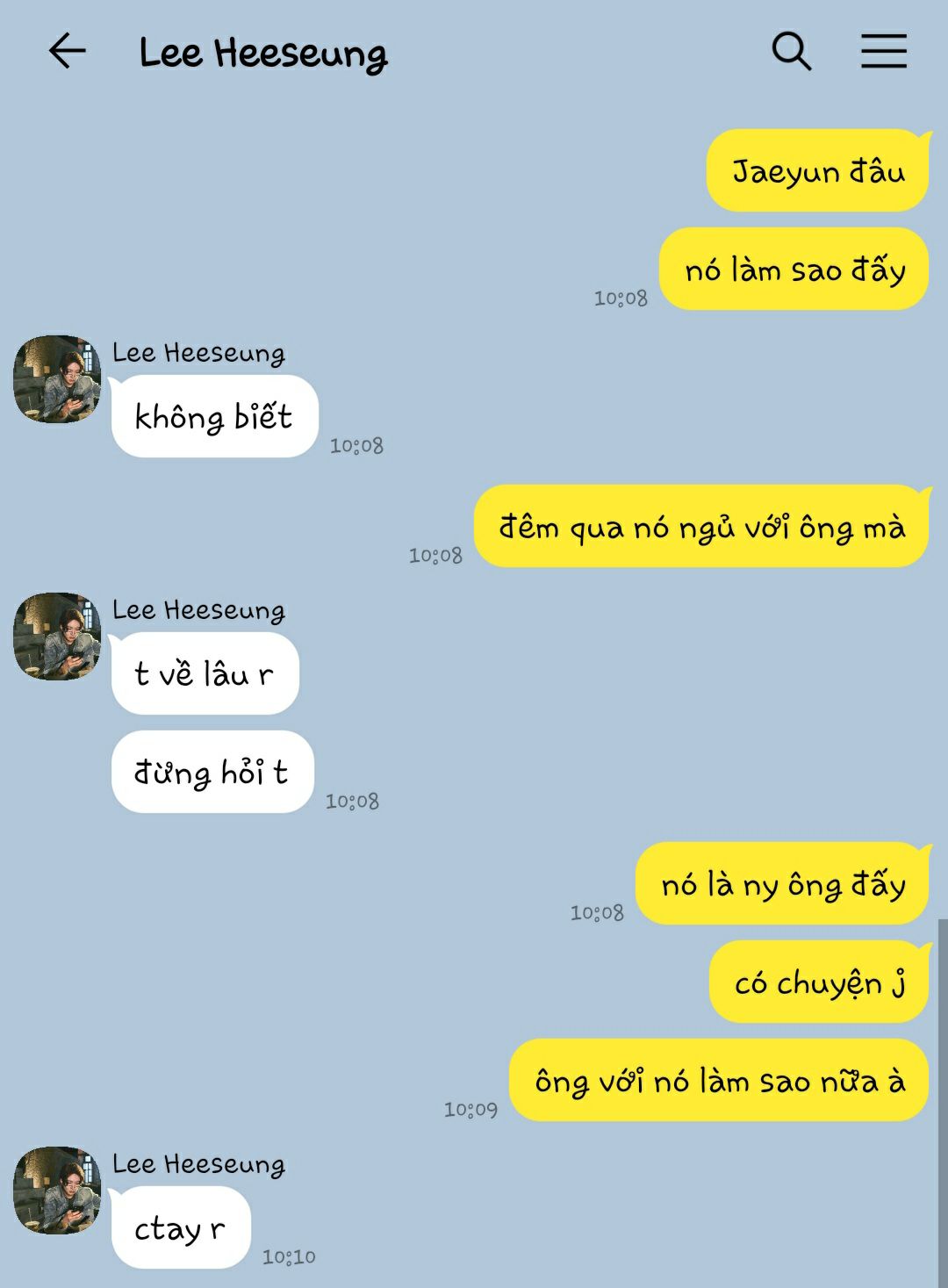Open Heeseung's profile photo beside 'không biết'
948x1288 pixels.
[57, 379]
